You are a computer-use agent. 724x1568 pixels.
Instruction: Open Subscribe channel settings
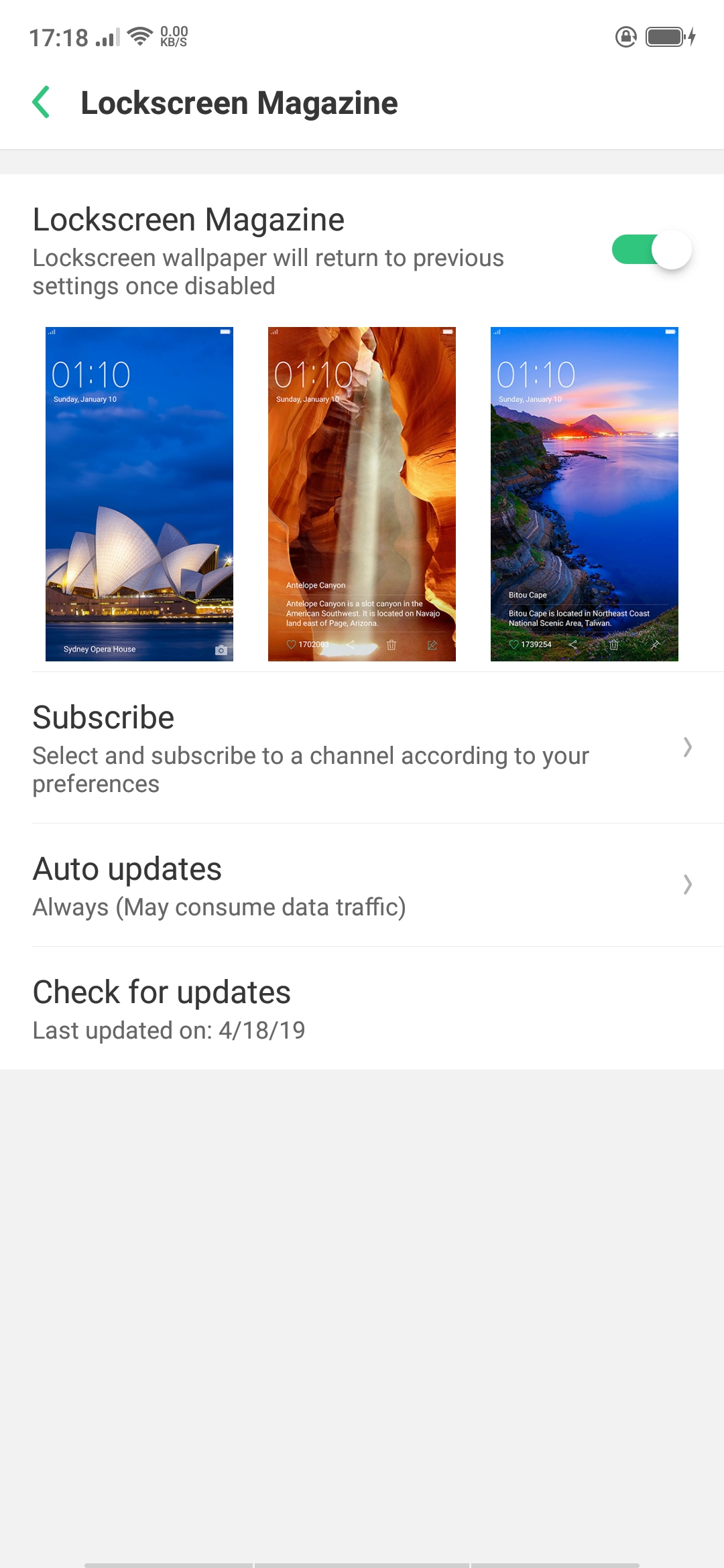[x=362, y=748]
